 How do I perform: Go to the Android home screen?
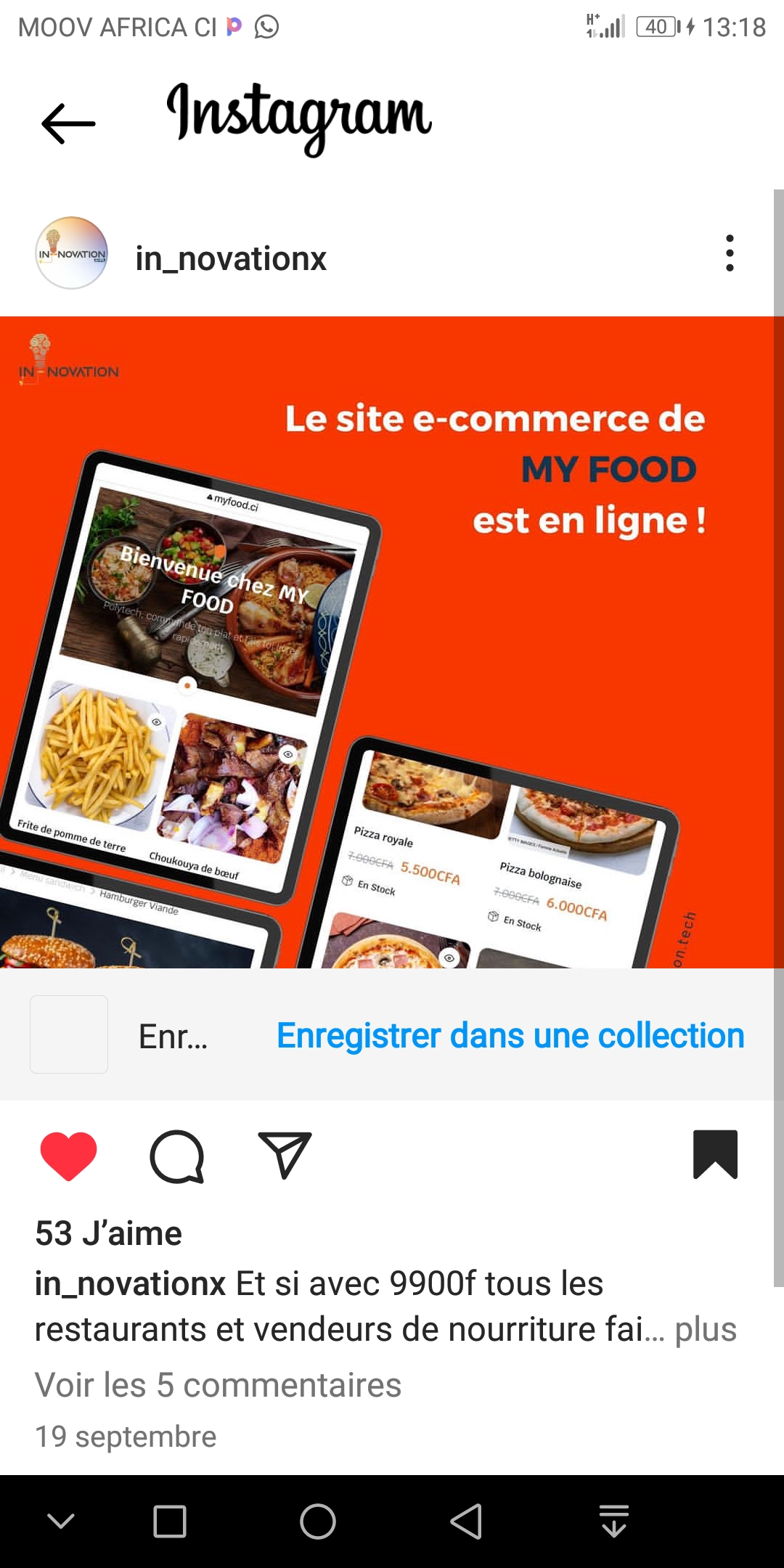tap(318, 1522)
